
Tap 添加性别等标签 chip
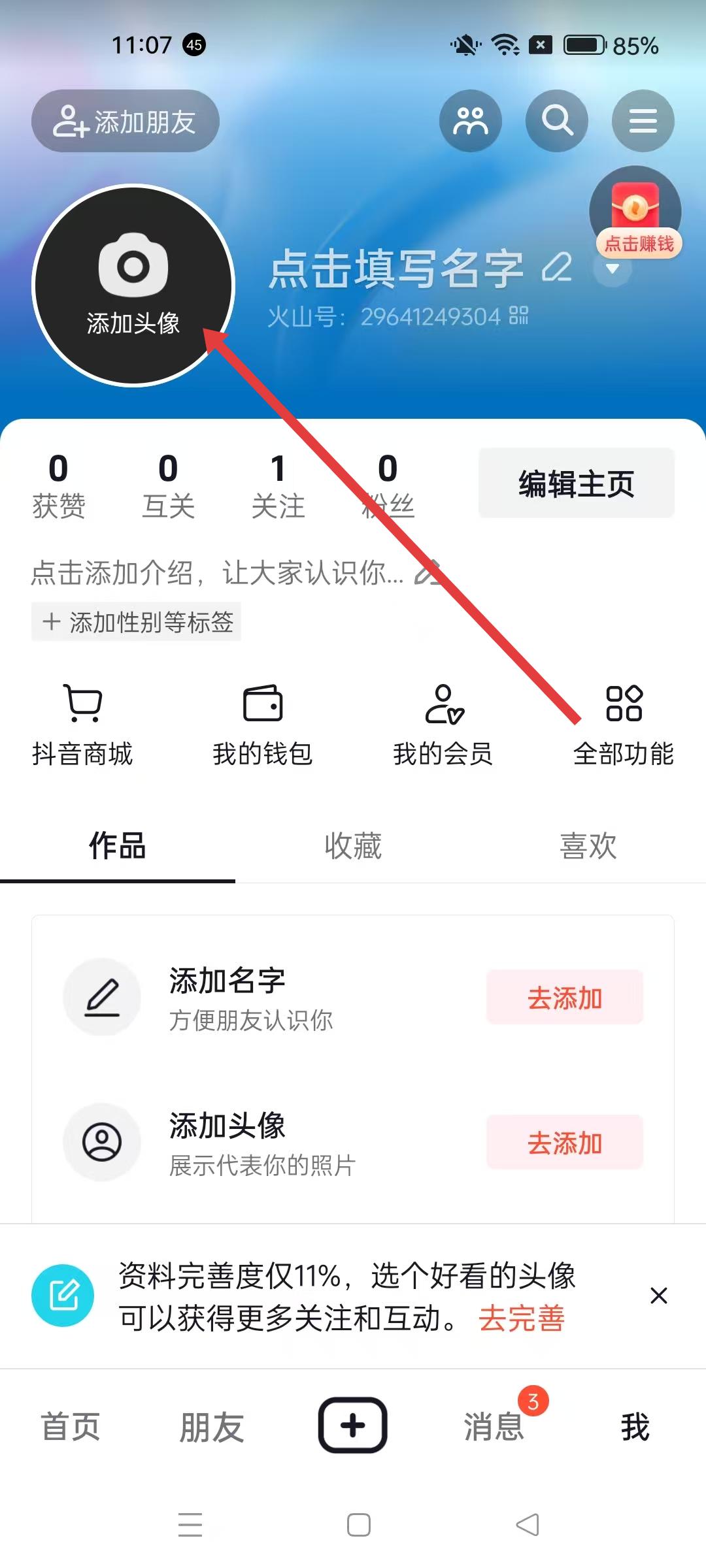[x=137, y=621]
